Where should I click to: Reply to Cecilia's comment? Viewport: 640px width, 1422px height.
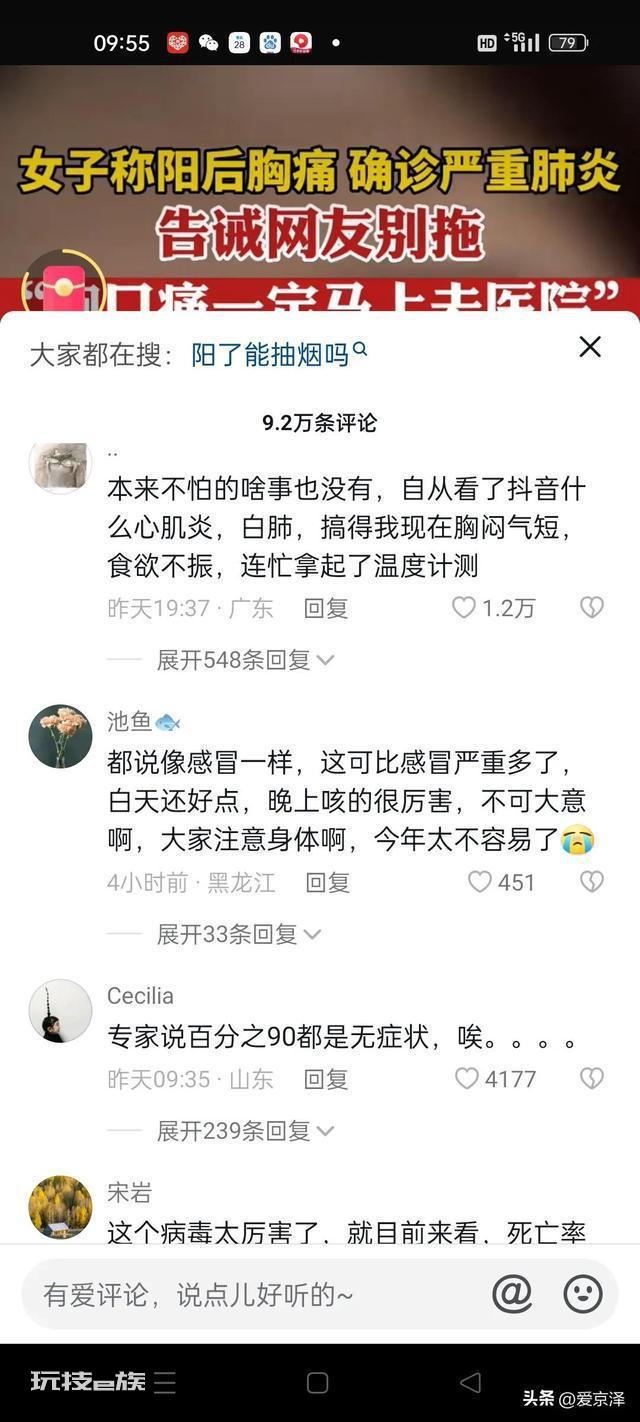(326, 1079)
